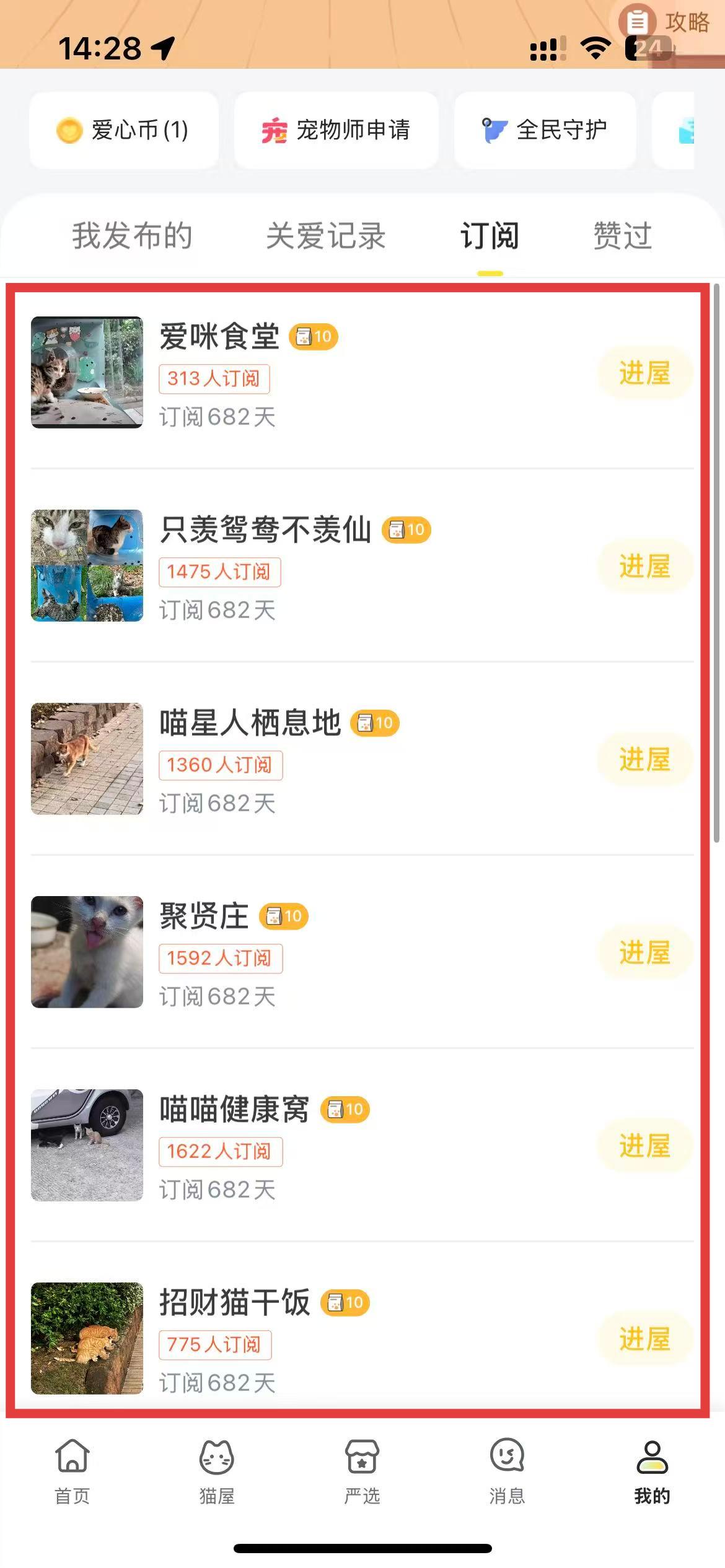Open 全民守护 section
This screenshot has width=725, height=1568.
(545, 130)
